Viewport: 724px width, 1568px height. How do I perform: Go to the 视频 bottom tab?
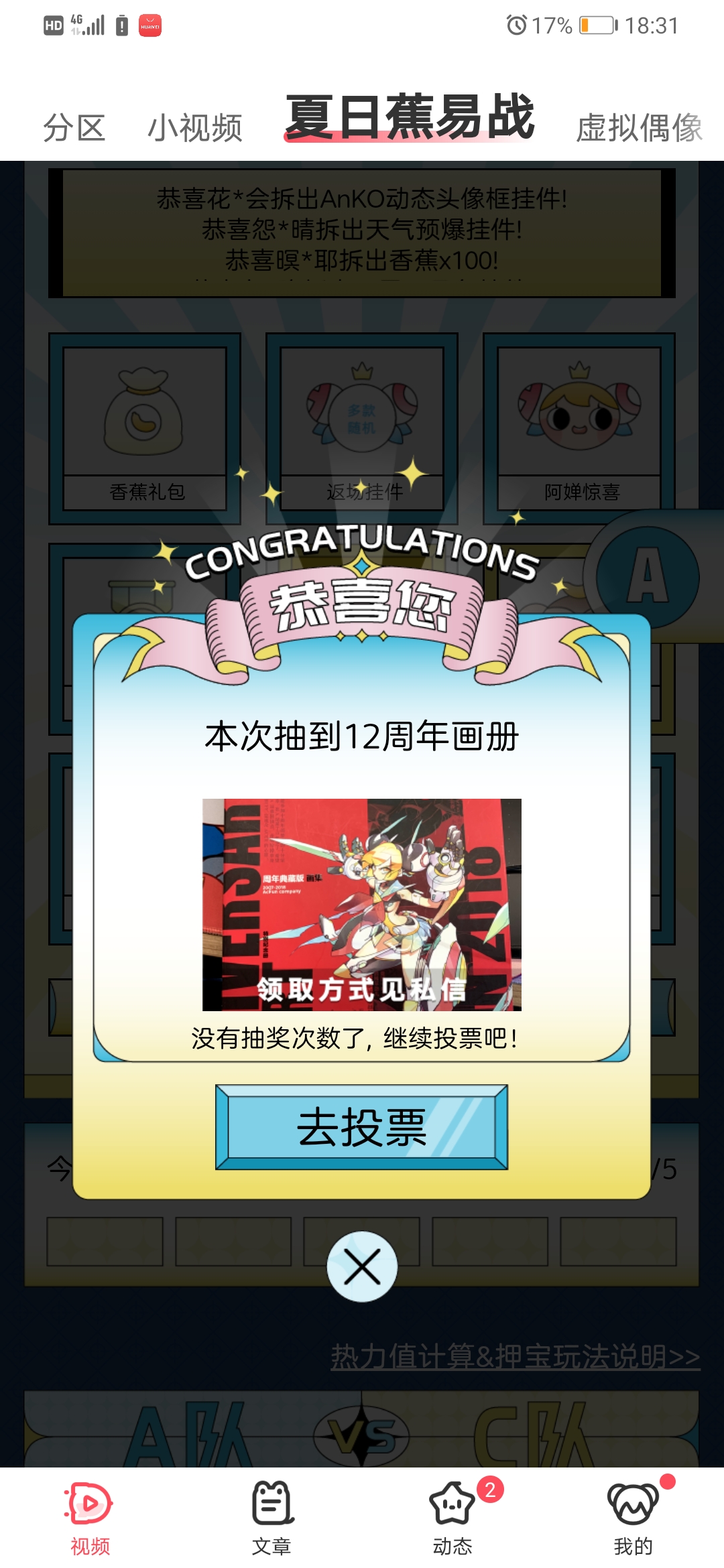90,1518
